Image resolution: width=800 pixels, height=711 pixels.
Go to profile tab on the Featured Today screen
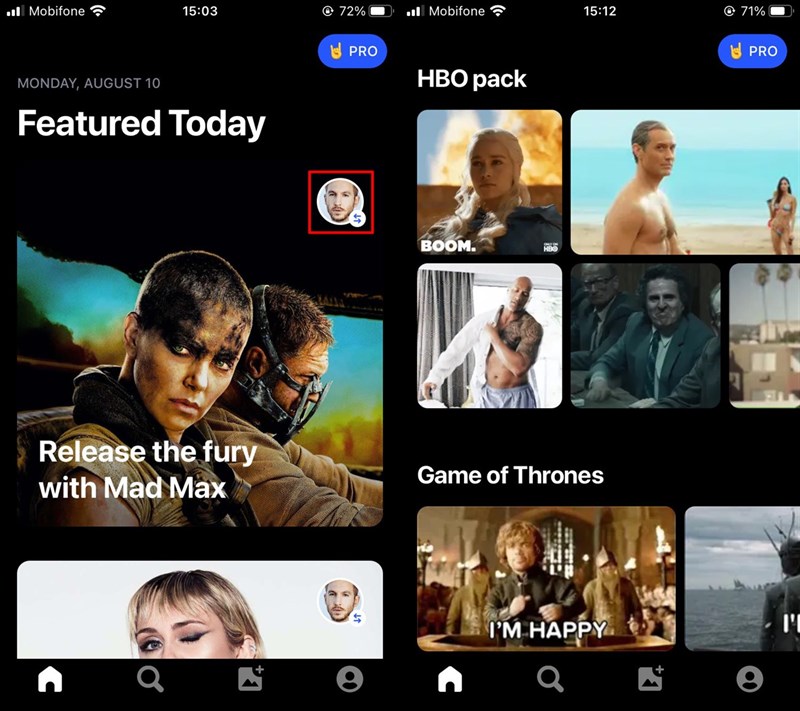point(350,680)
